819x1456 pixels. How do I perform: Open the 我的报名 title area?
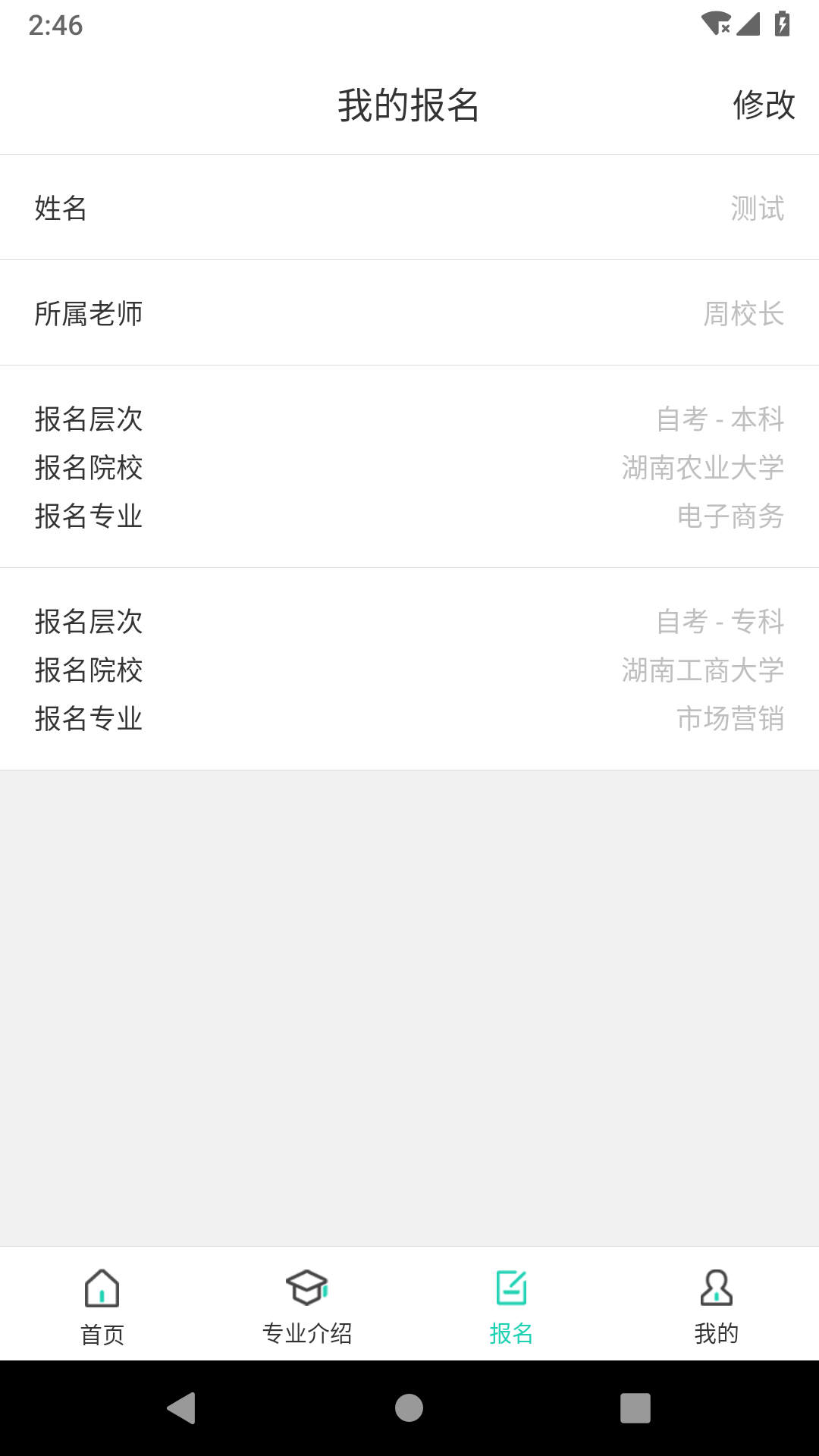pyautogui.click(x=409, y=106)
